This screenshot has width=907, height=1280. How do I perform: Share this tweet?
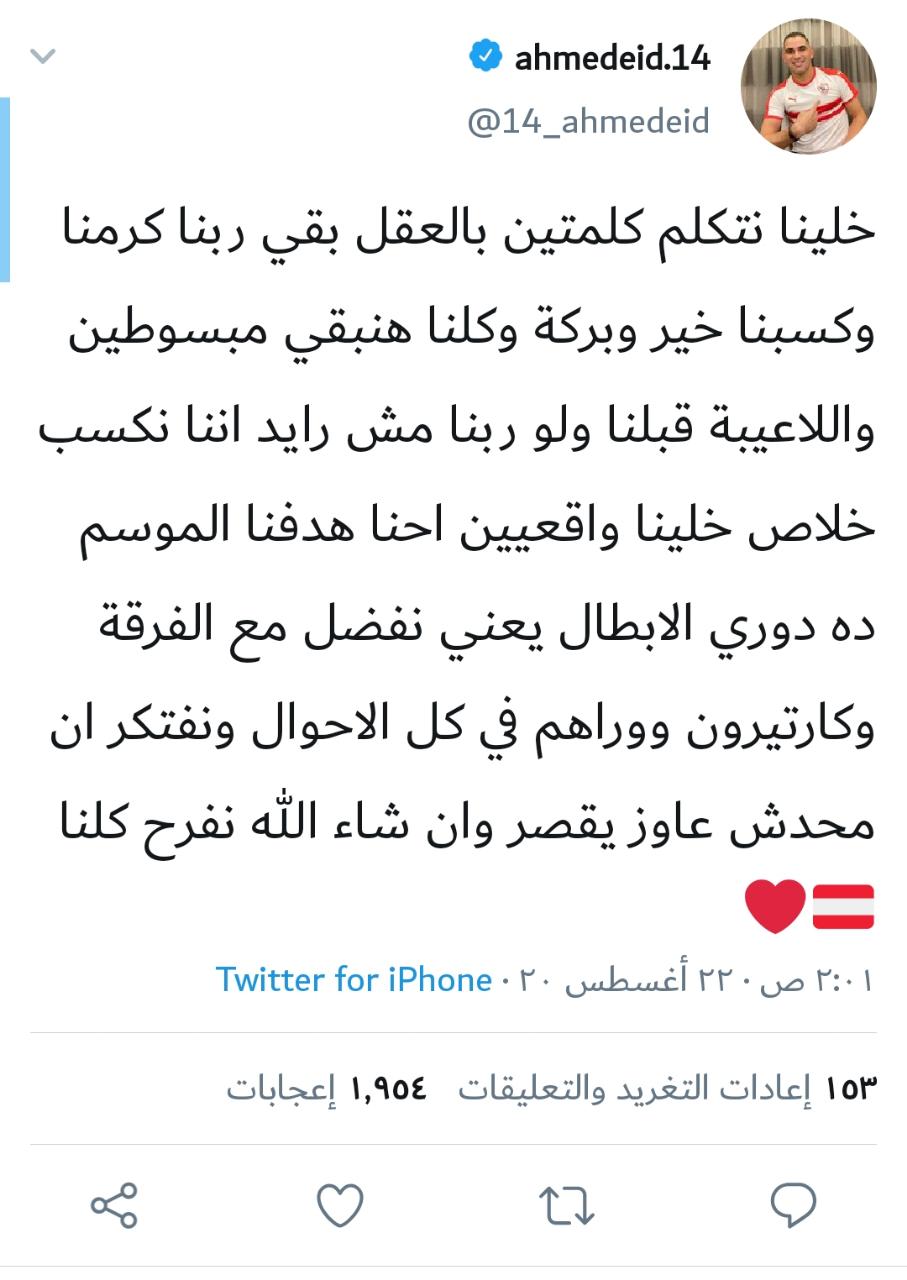coord(113,1205)
